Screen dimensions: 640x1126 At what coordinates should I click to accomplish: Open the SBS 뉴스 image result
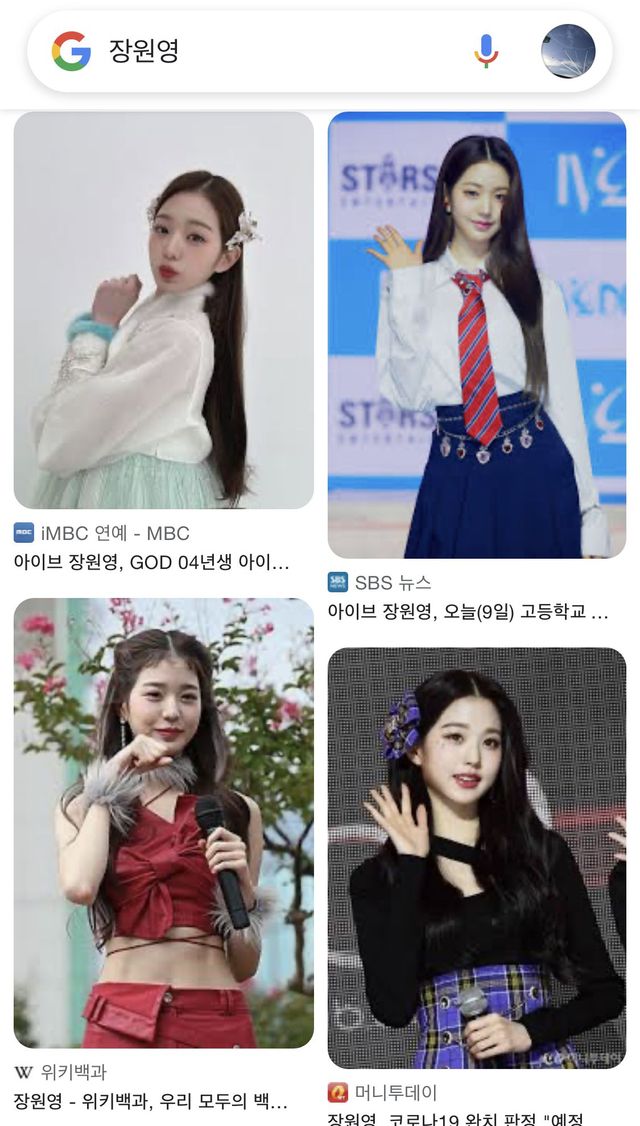click(476, 335)
